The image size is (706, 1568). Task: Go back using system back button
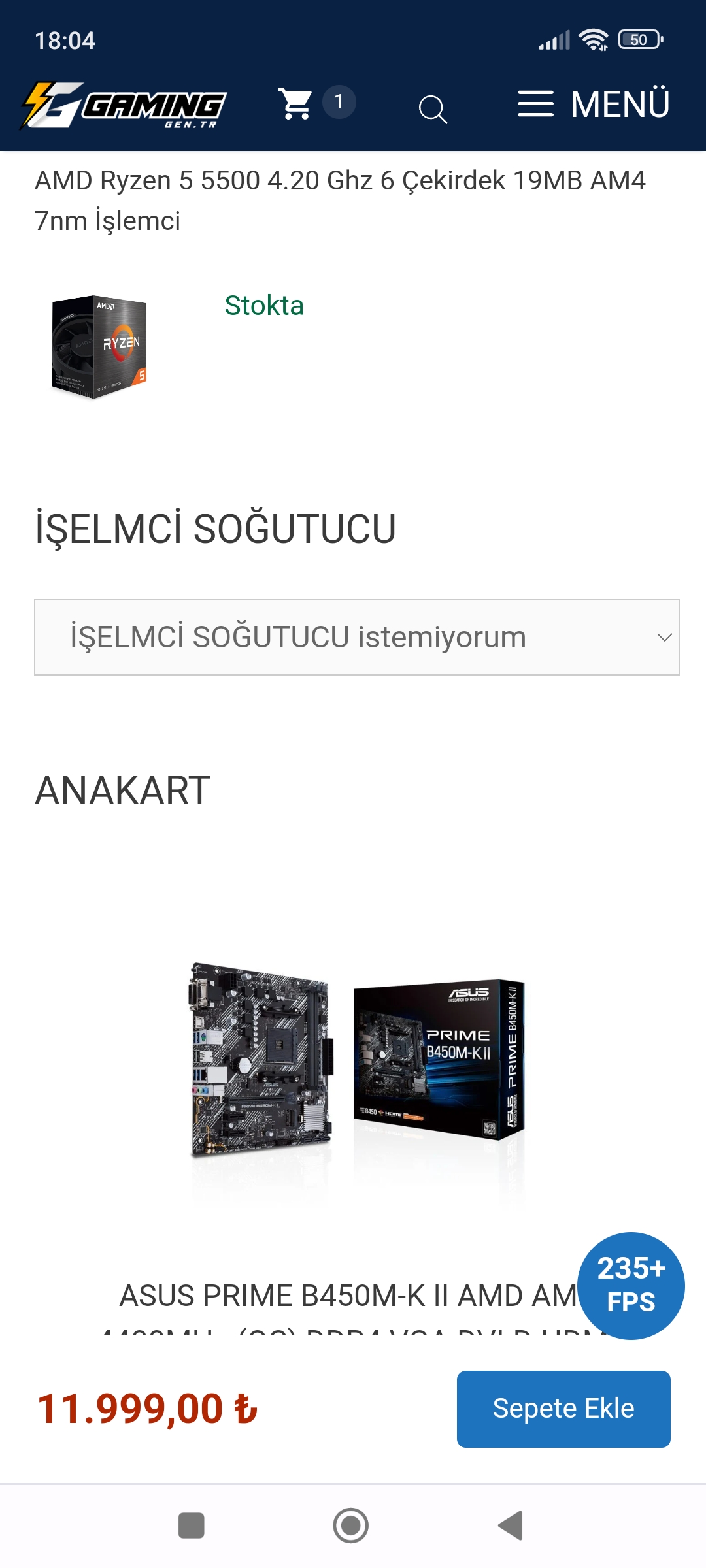(511, 1526)
